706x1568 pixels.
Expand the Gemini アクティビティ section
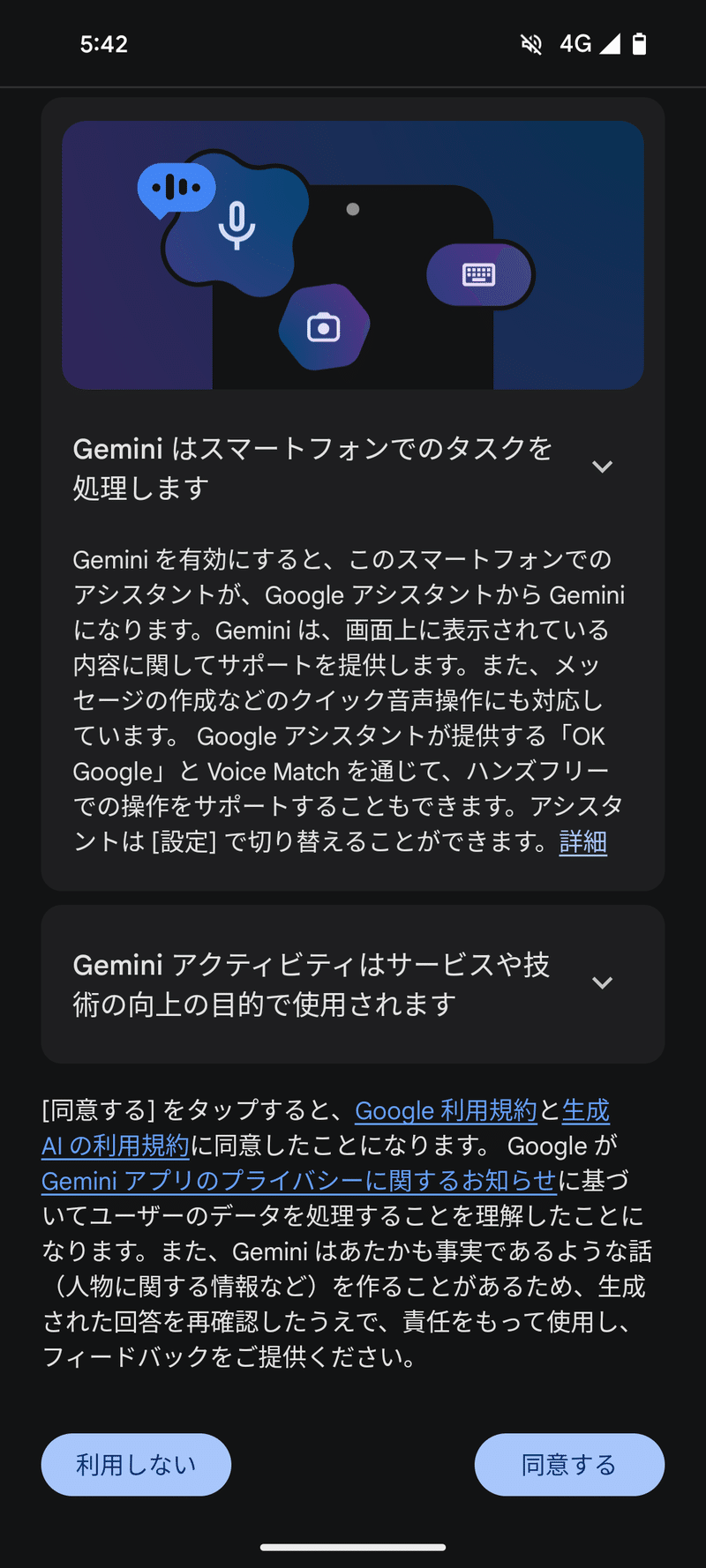click(x=602, y=982)
